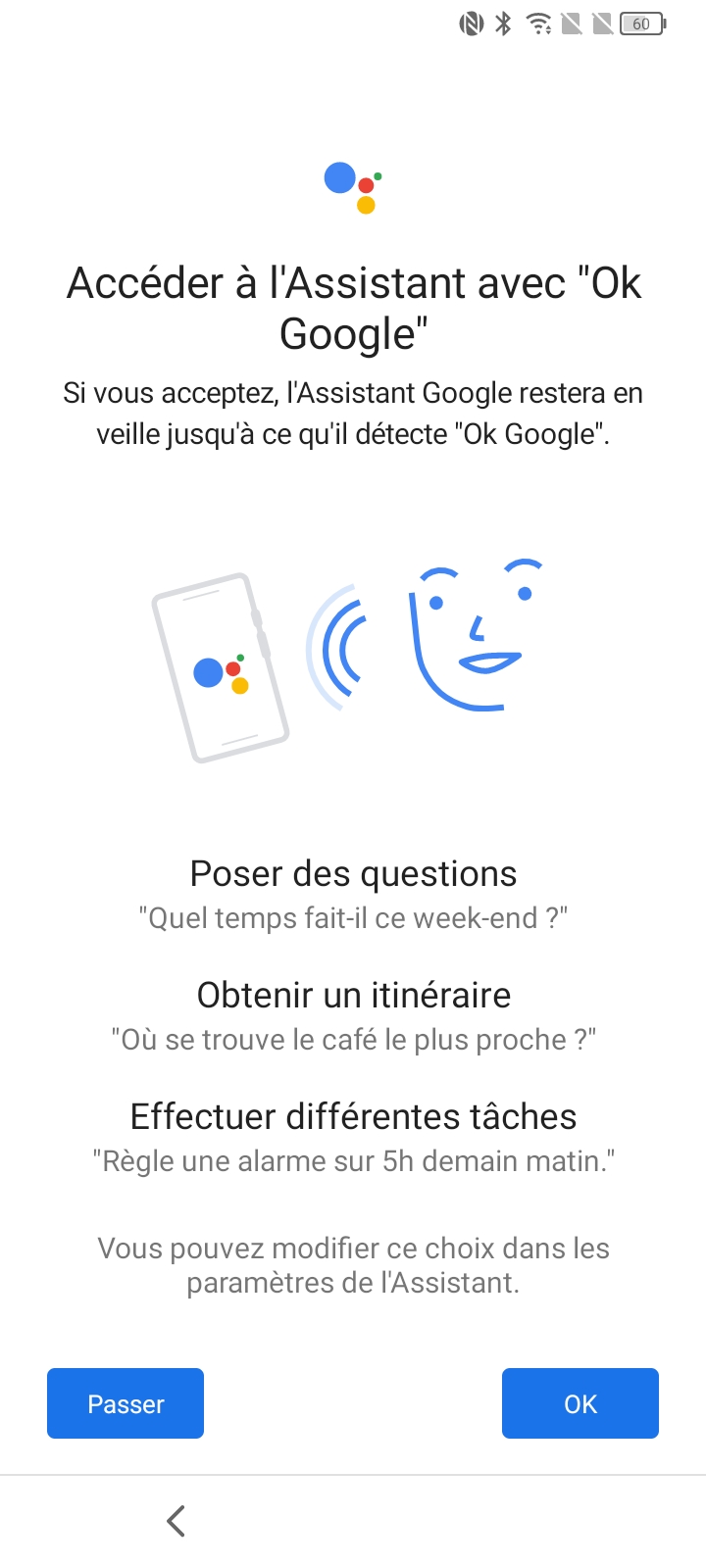Go back with the navigation arrow
The width and height of the screenshot is (706, 1568).
pyautogui.click(x=176, y=1521)
